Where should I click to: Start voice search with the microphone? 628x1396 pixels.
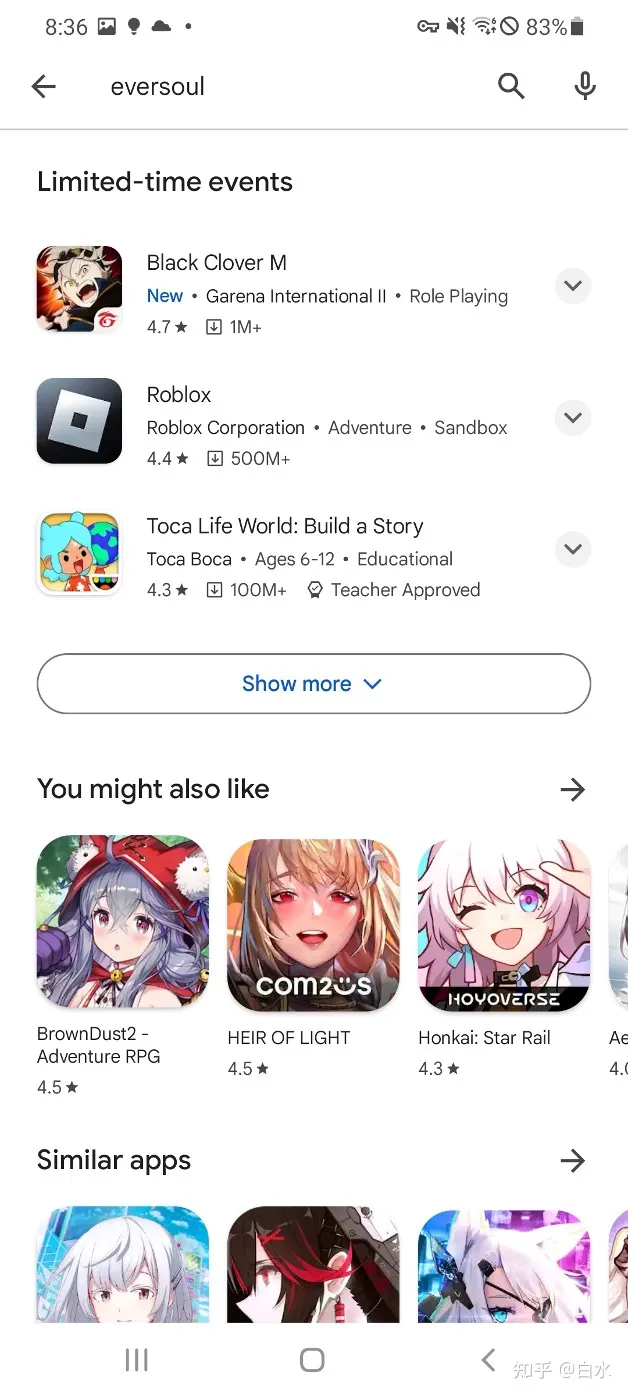585,87
